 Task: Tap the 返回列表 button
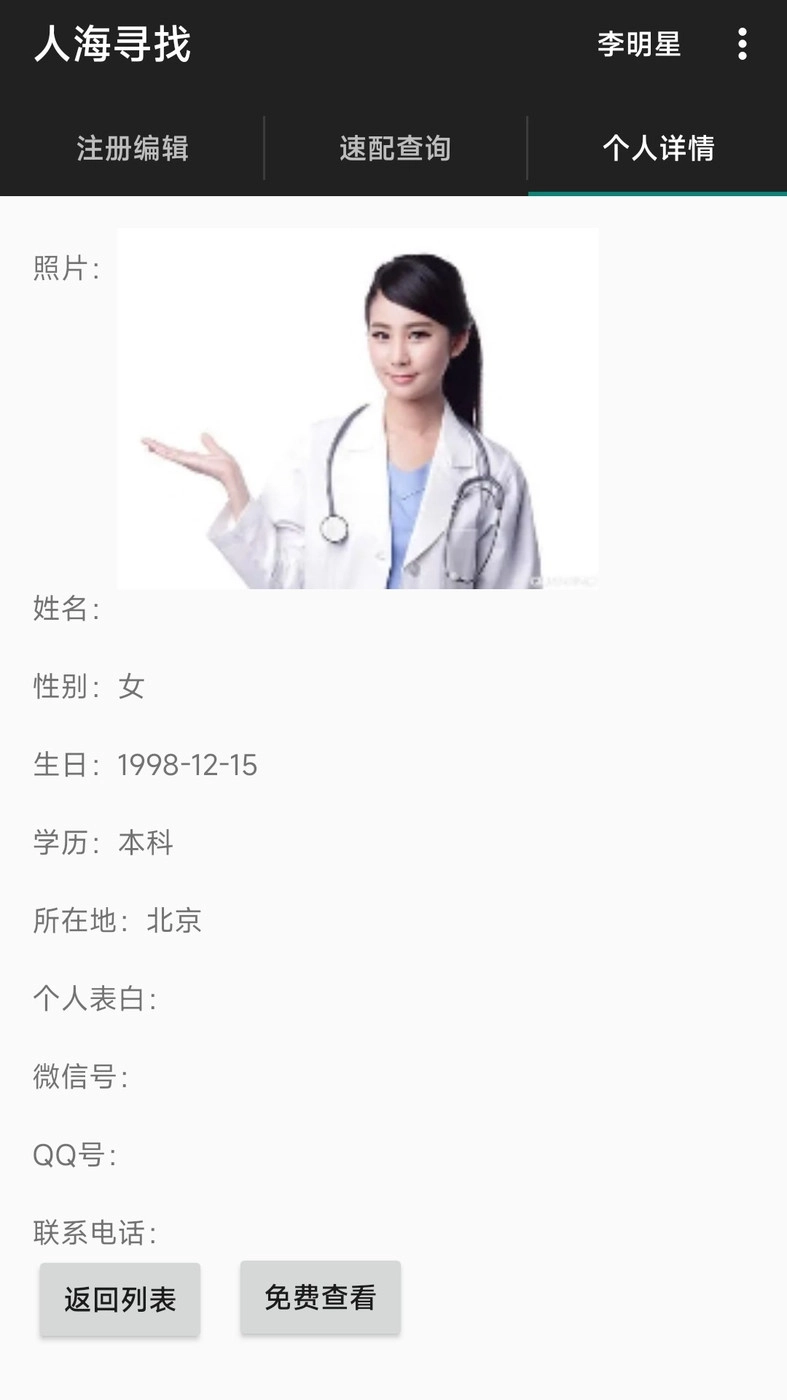point(119,1298)
